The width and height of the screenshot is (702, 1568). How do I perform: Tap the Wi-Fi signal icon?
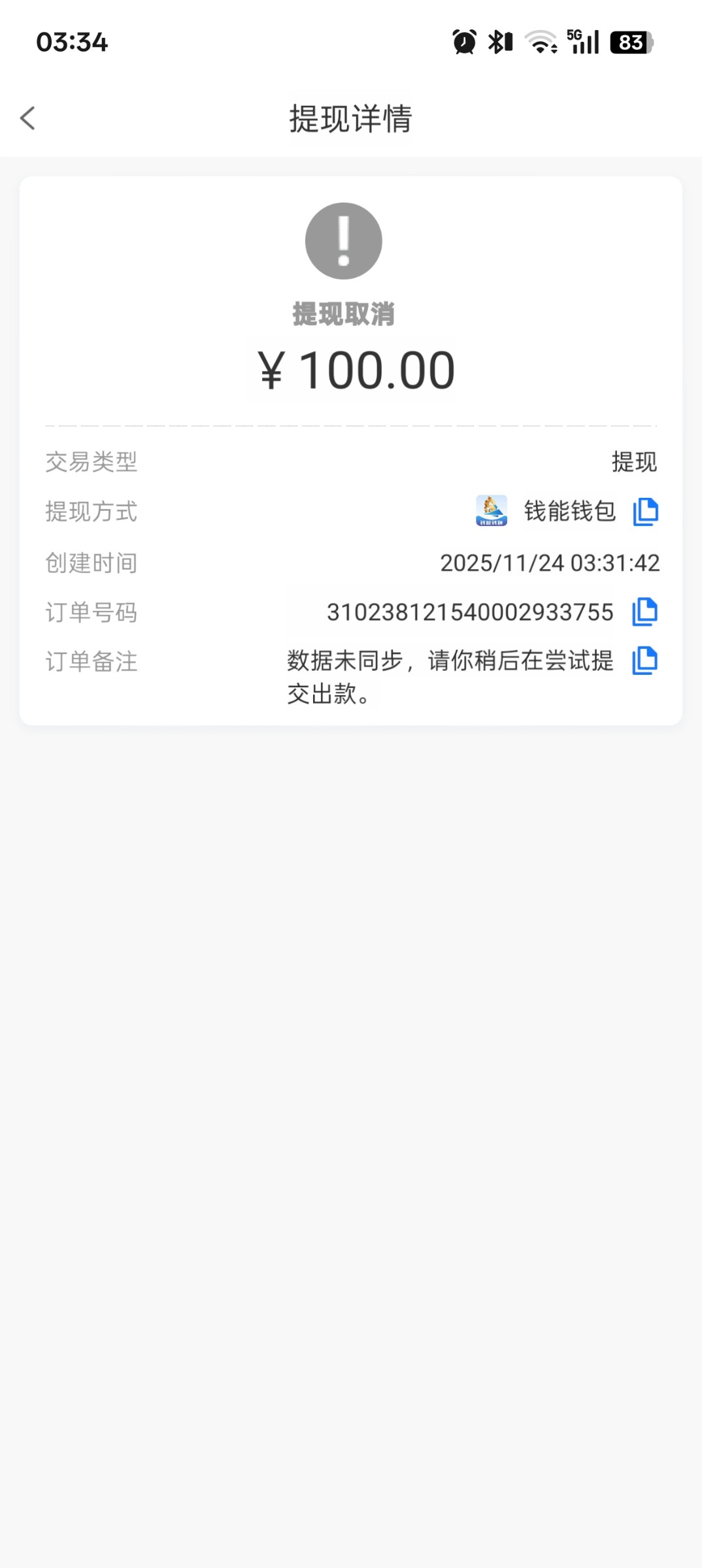tap(541, 42)
